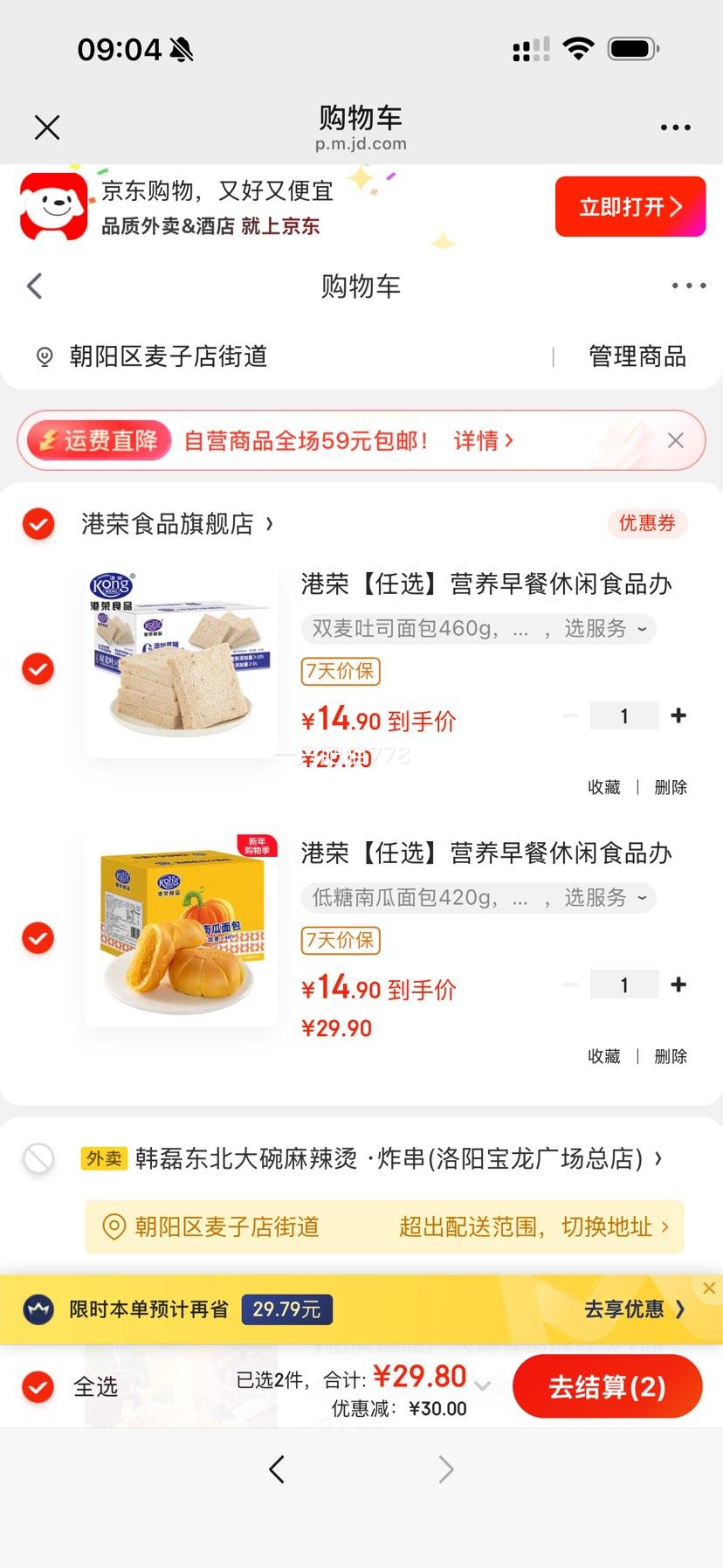Select the 港荣食品旗舰店 store checkbox
The width and height of the screenshot is (723, 1568).
tap(38, 524)
